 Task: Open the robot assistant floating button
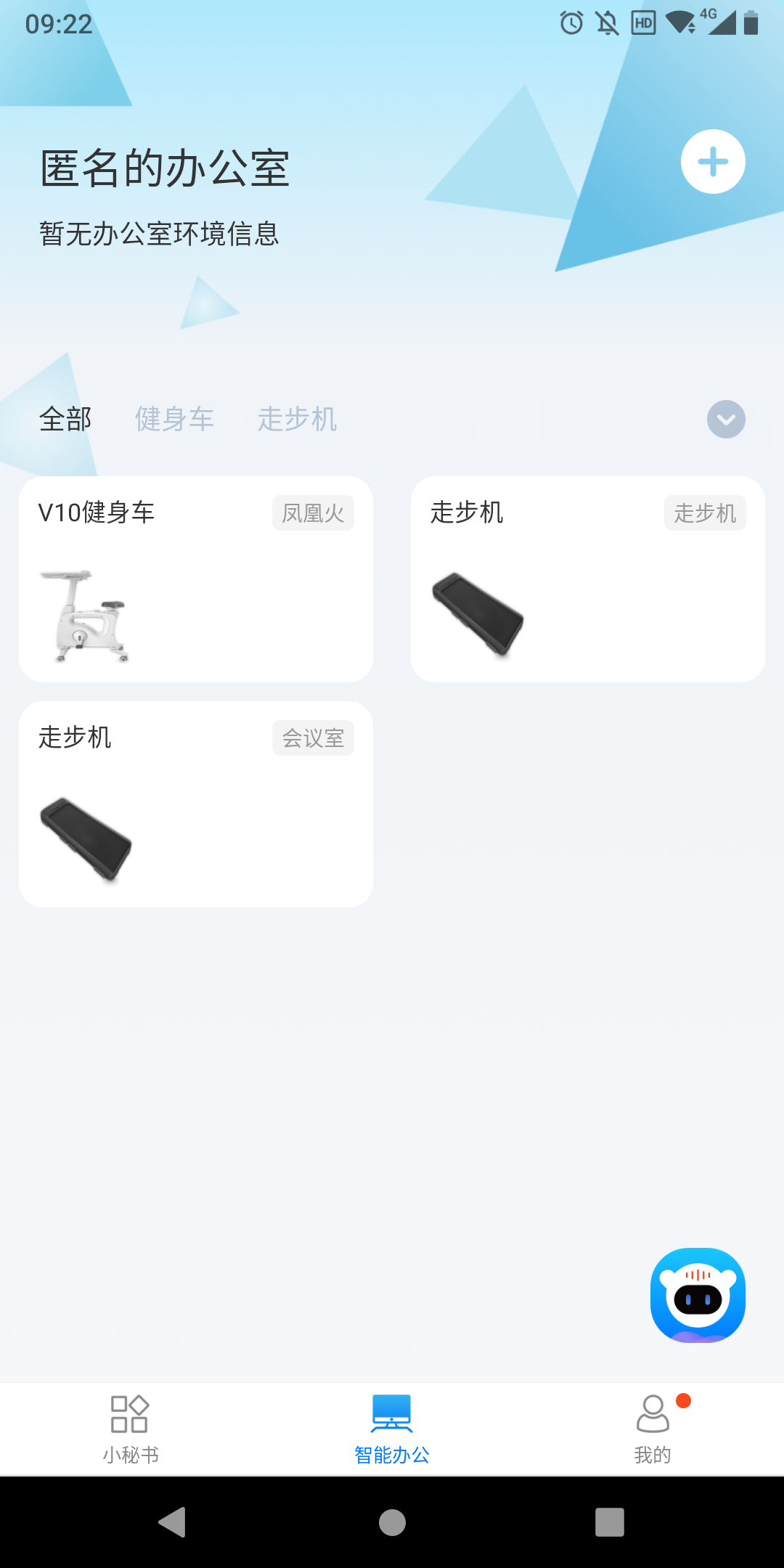click(x=698, y=1294)
